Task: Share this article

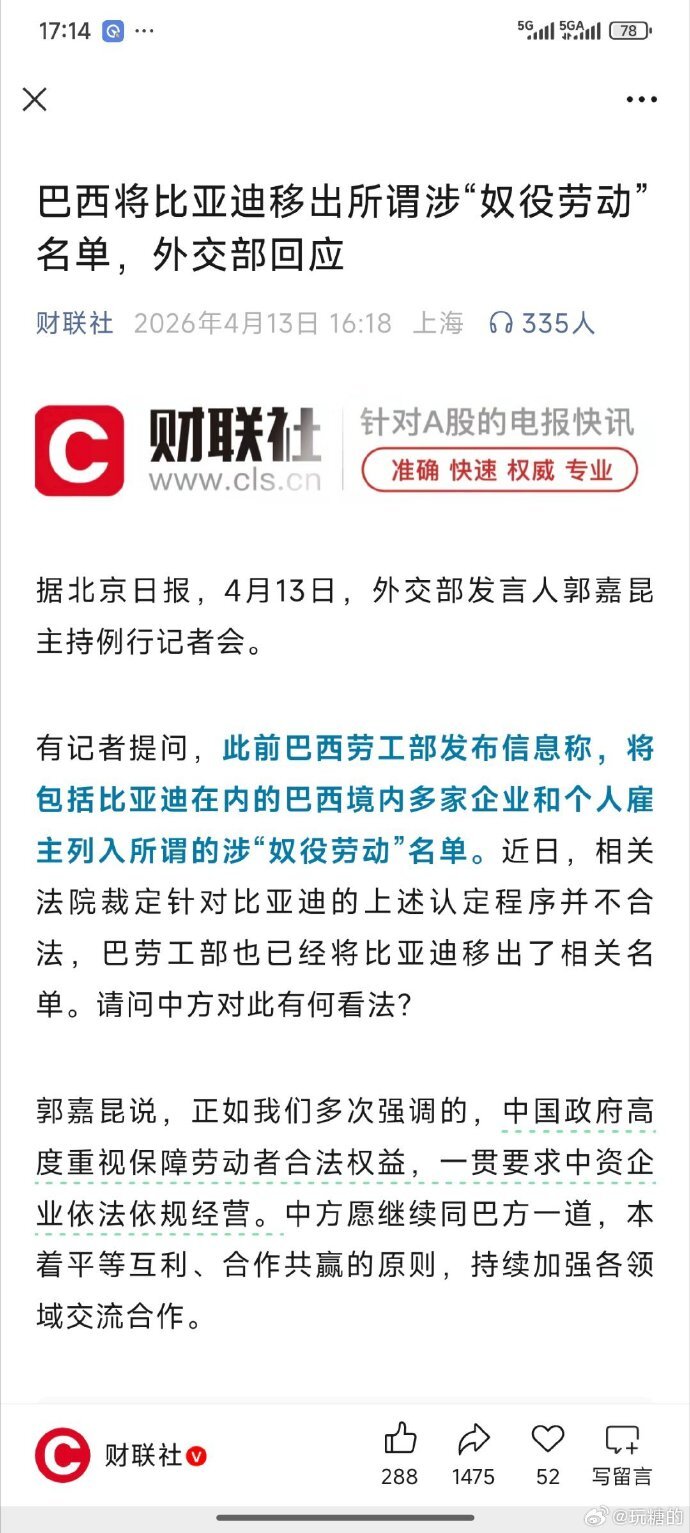Action: coord(474,1440)
